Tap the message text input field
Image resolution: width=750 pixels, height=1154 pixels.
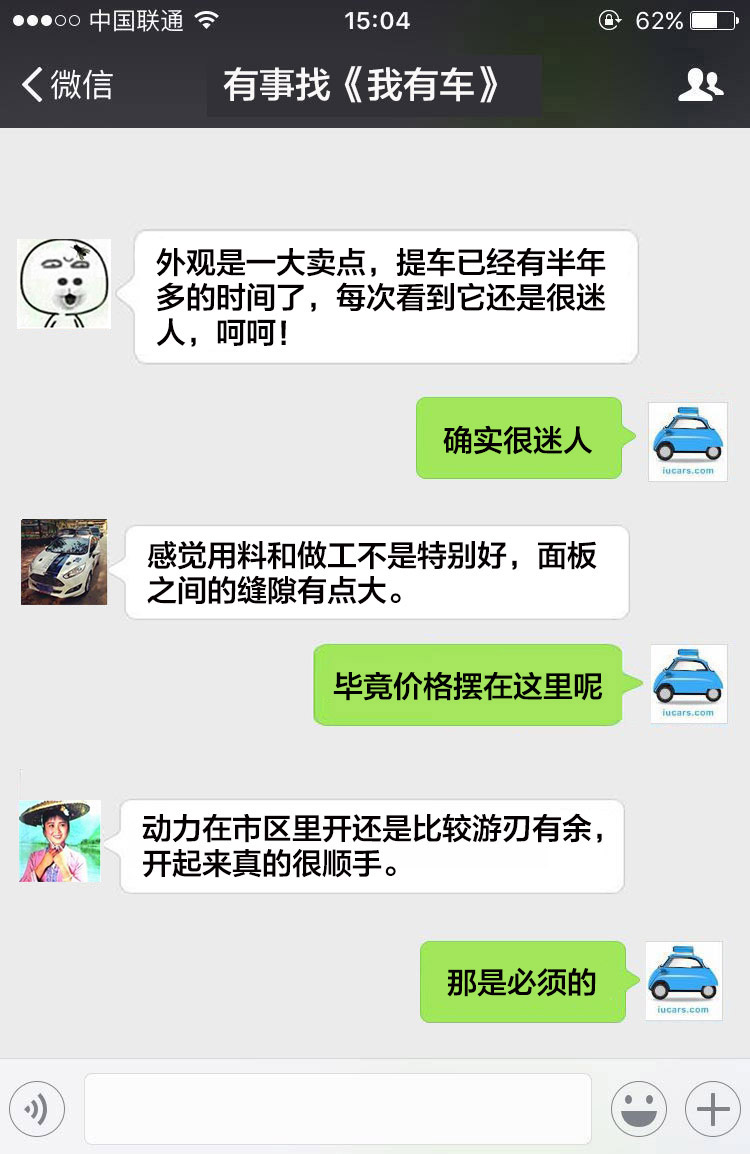point(338,1108)
